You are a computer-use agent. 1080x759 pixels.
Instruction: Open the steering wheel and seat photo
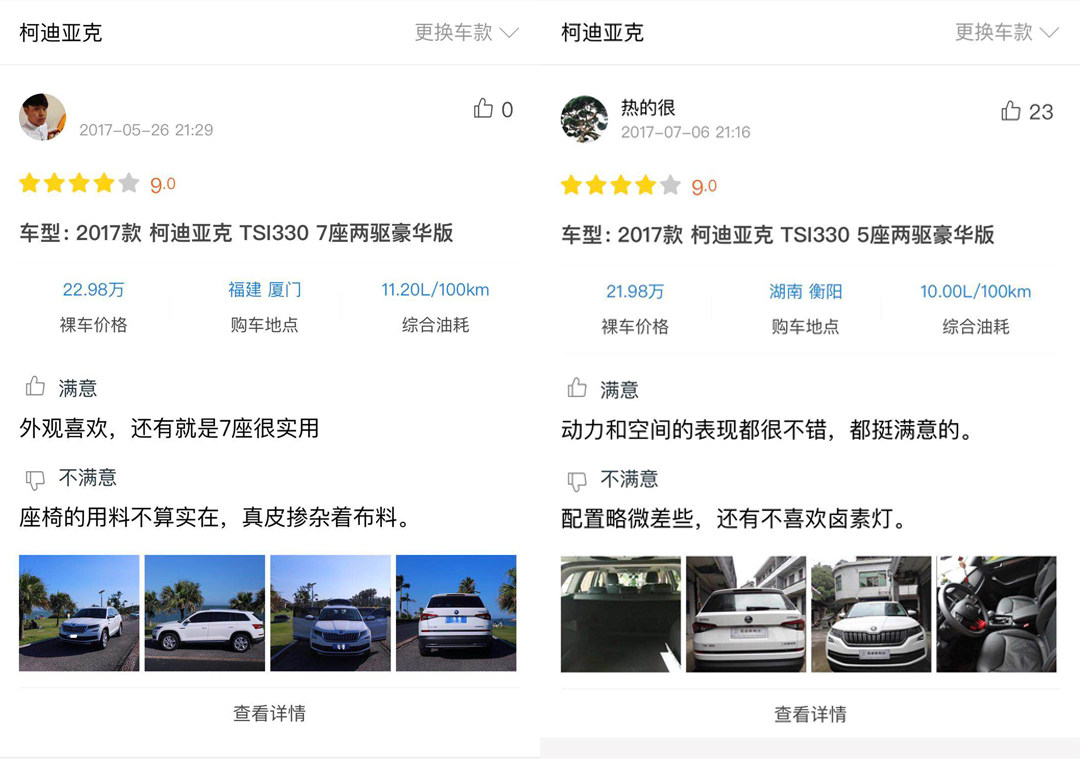[996, 614]
